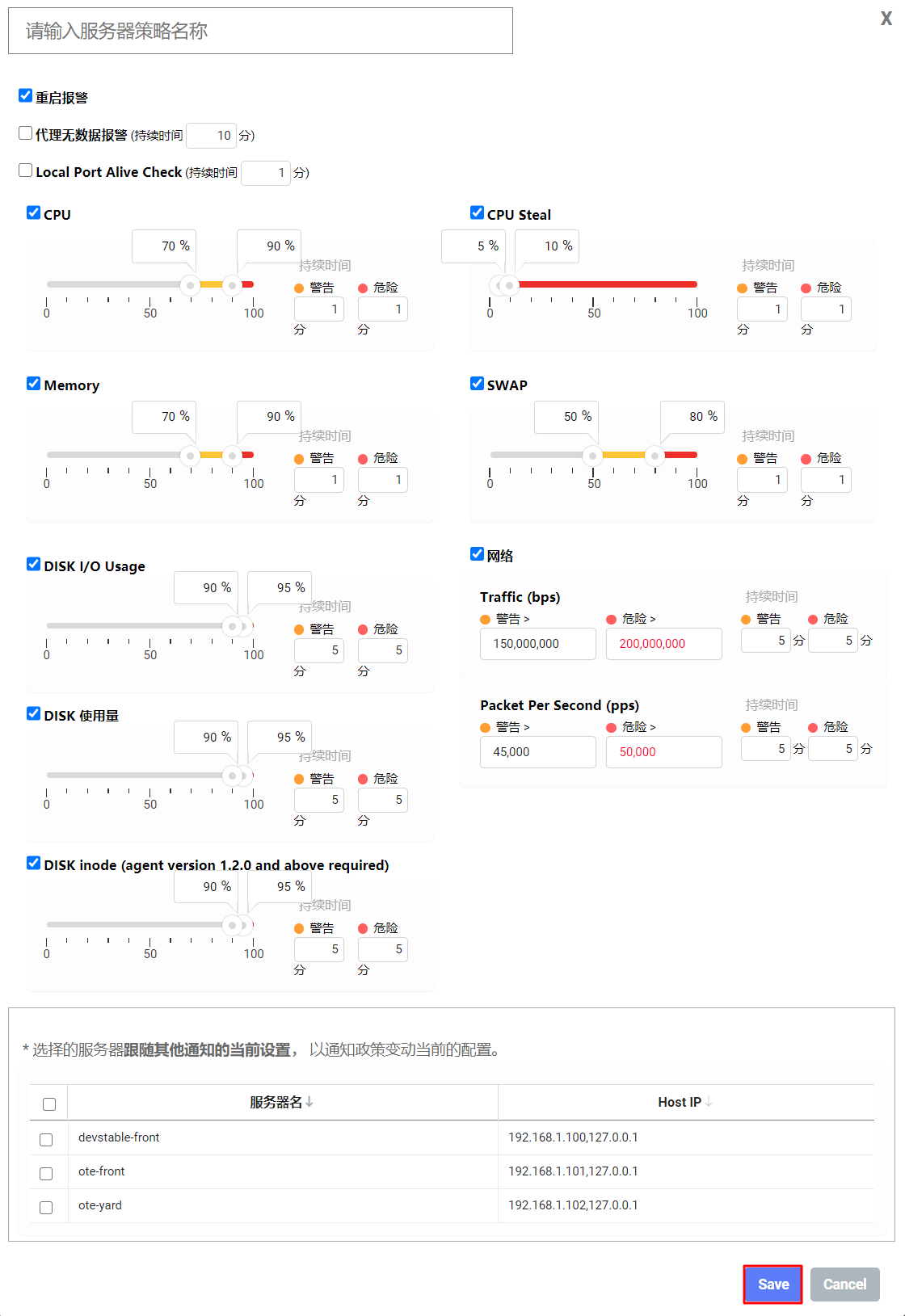Edit the Traffic warning value 150,000,000
The width and height of the screenshot is (905, 1316).
pyautogui.click(x=537, y=644)
